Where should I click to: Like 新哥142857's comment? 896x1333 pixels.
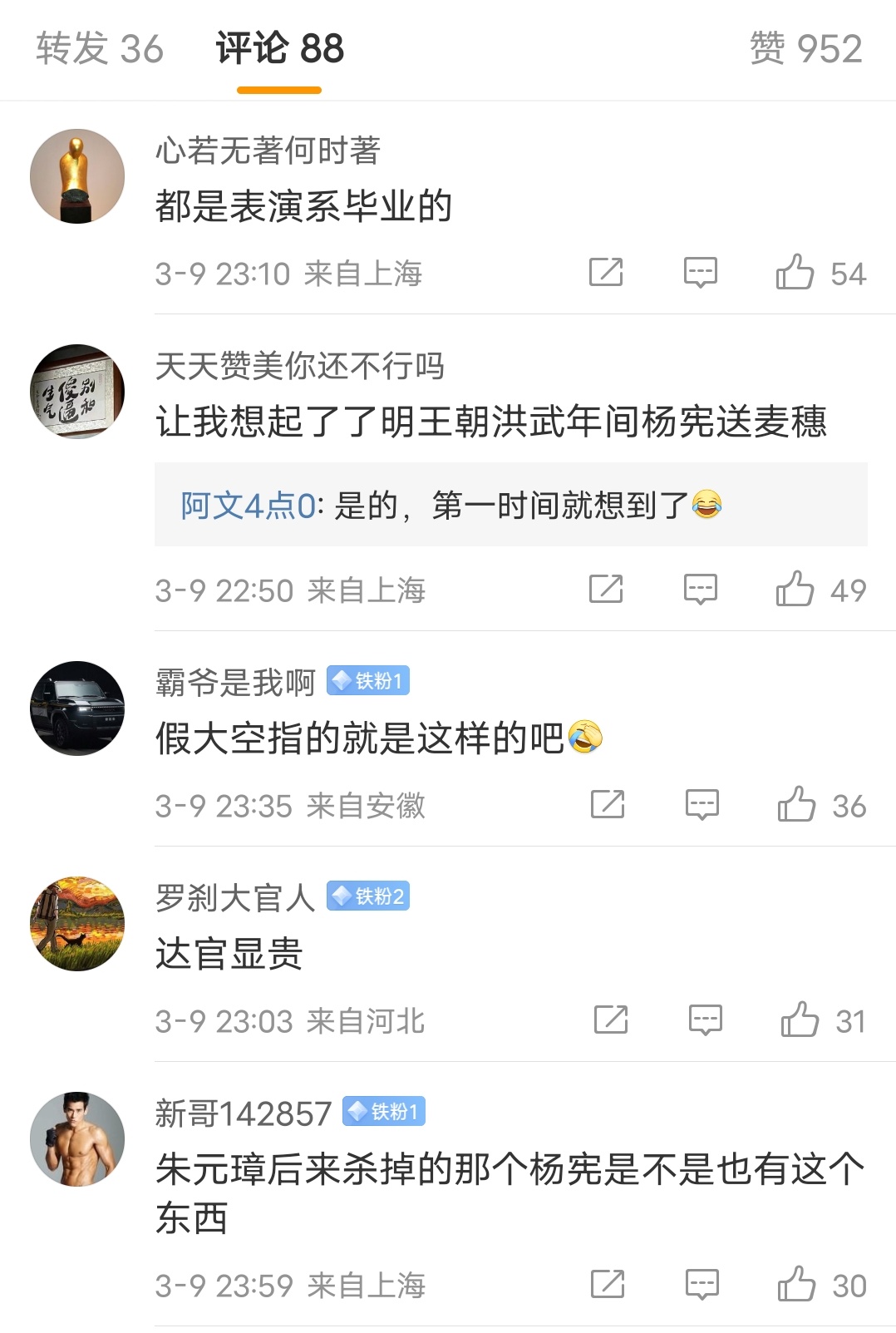click(796, 1285)
